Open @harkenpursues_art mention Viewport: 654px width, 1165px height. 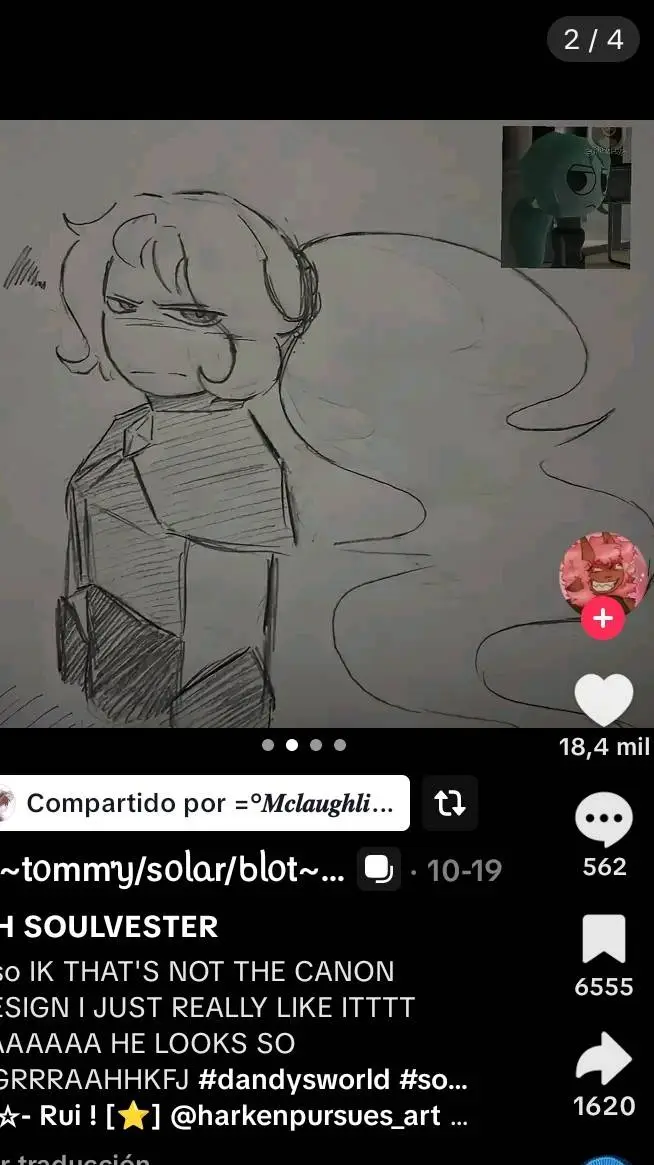click(x=304, y=1117)
